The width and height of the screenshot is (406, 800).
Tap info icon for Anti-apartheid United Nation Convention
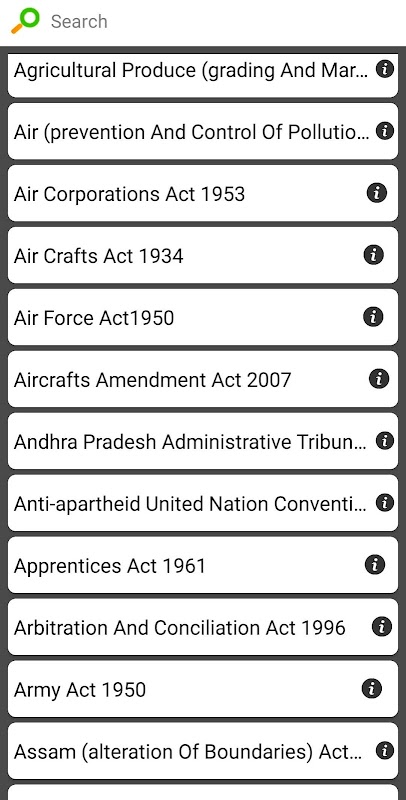(385, 503)
